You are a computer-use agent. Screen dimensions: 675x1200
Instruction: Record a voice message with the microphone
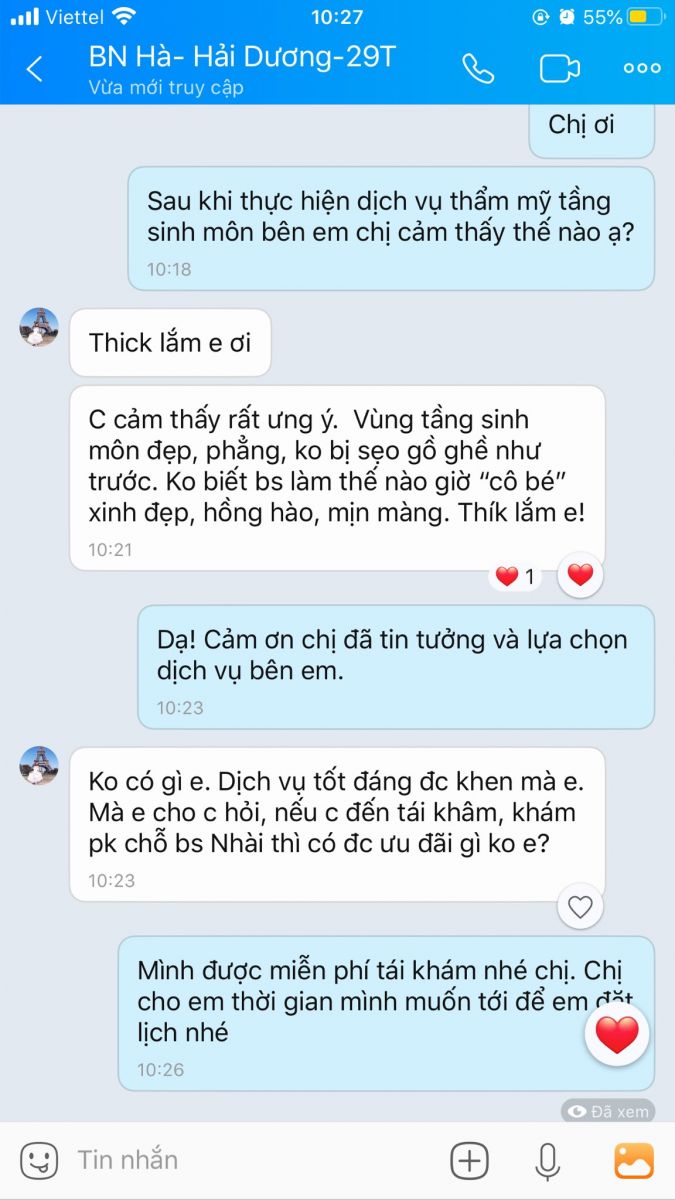pyautogui.click(x=547, y=1161)
